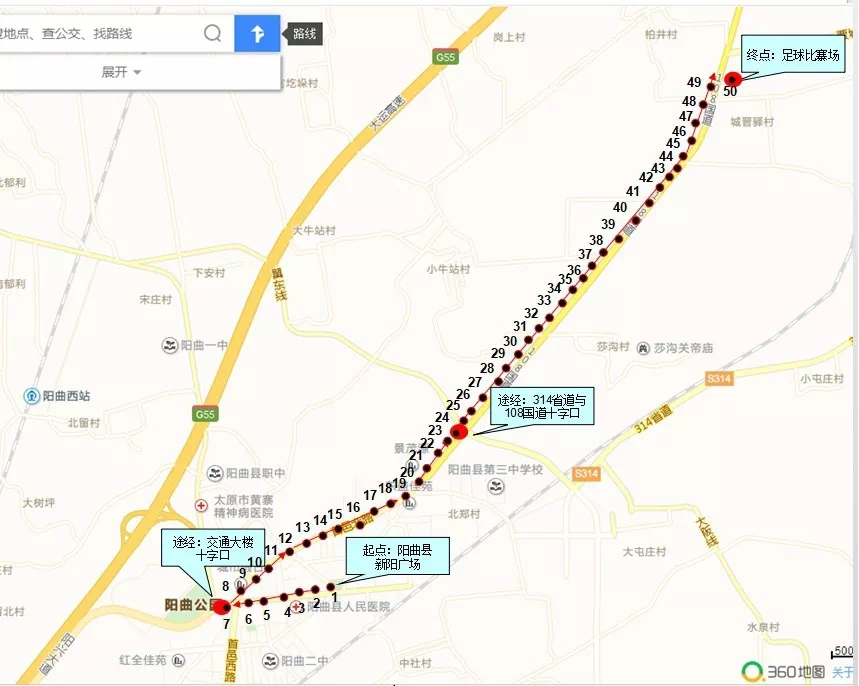Tap the map search input field

click(95, 34)
